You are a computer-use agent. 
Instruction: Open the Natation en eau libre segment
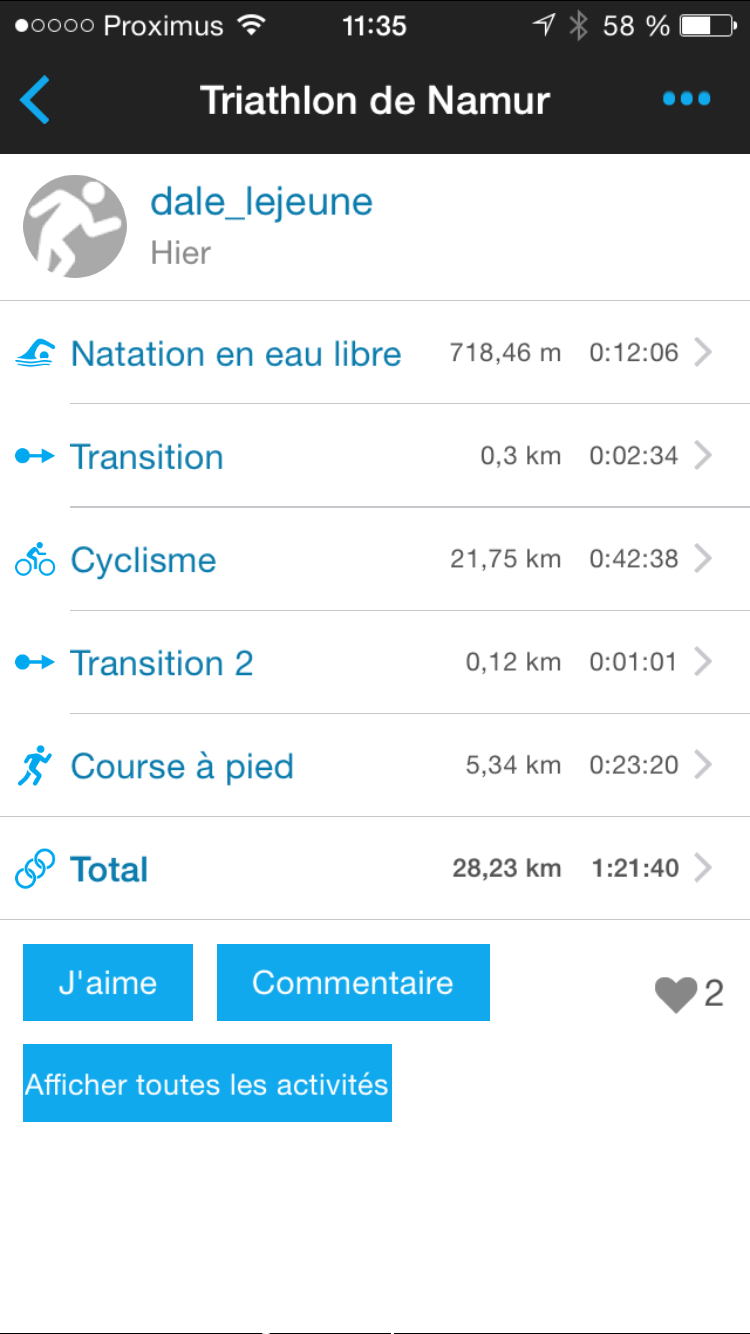click(x=236, y=354)
